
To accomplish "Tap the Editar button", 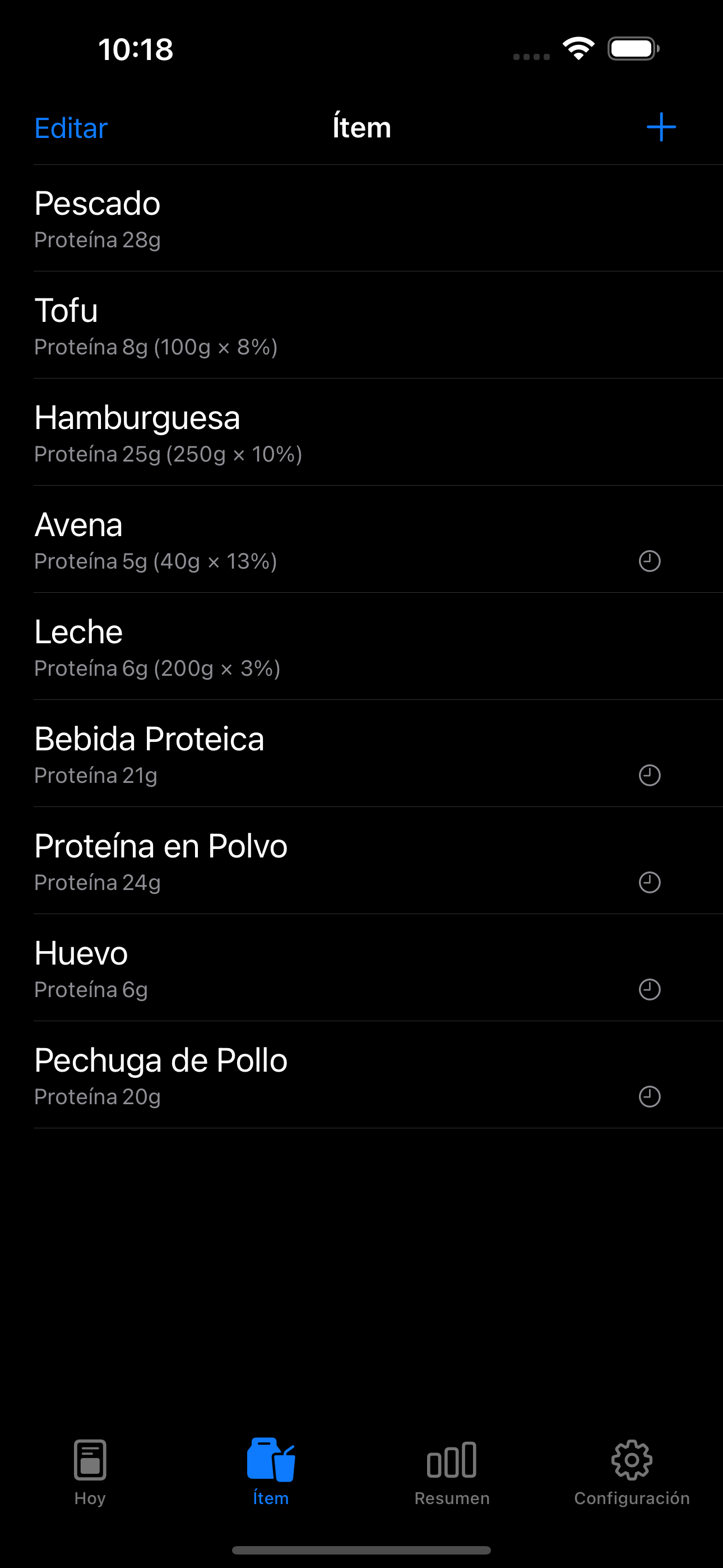I will coord(71,128).
